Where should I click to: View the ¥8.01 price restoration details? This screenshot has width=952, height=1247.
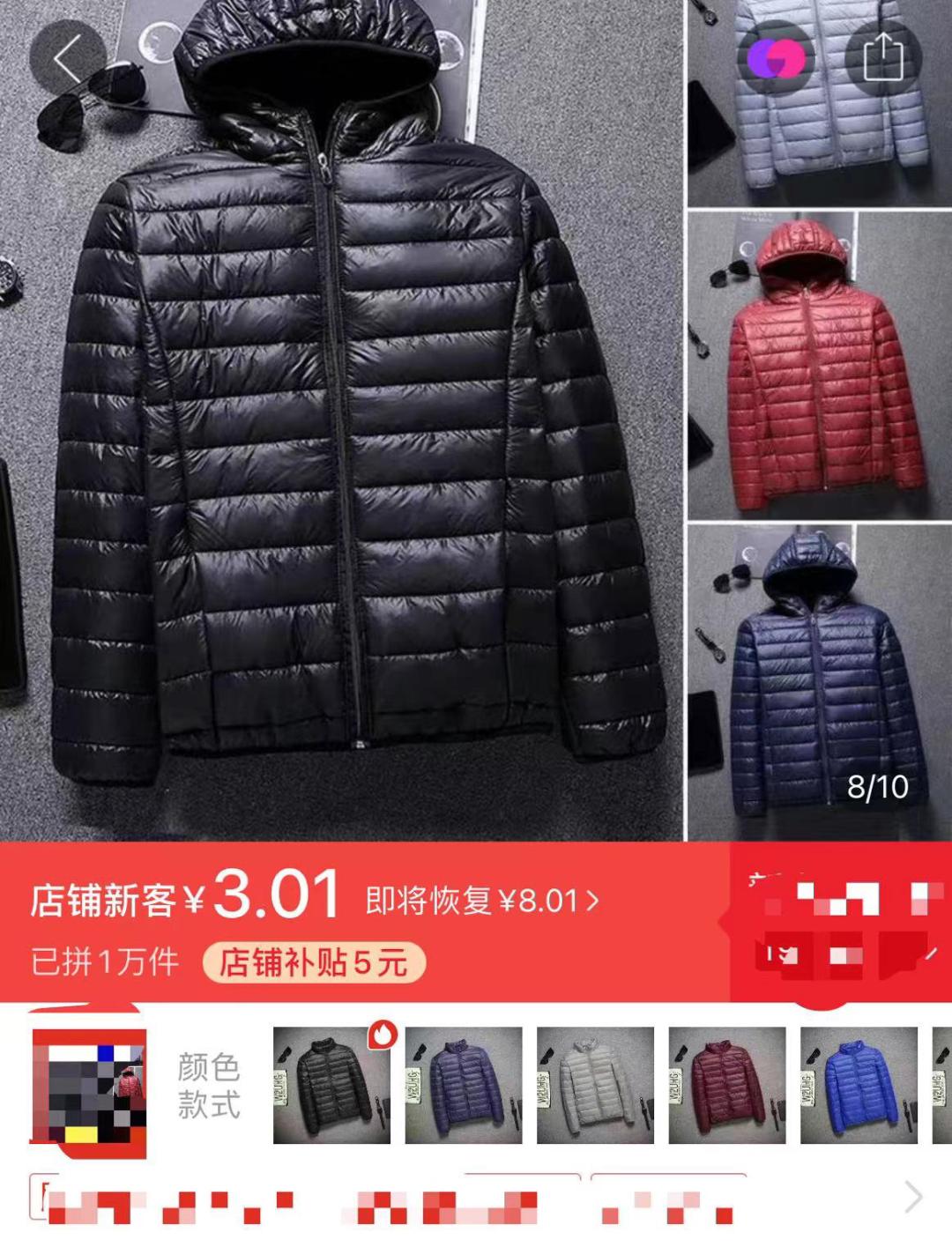[481, 901]
